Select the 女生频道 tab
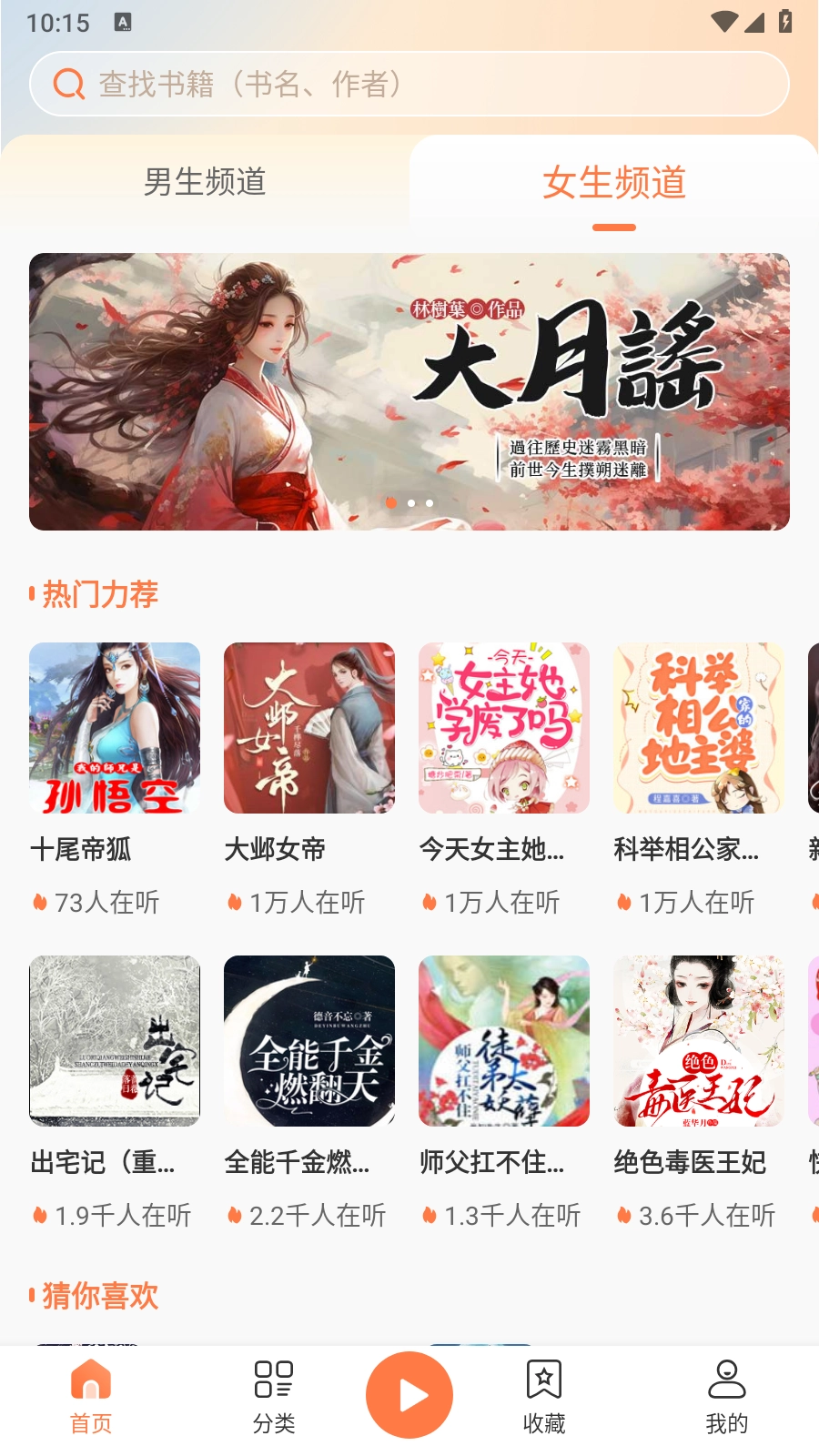Screen dimensions: 819x1456 point(613,182)
